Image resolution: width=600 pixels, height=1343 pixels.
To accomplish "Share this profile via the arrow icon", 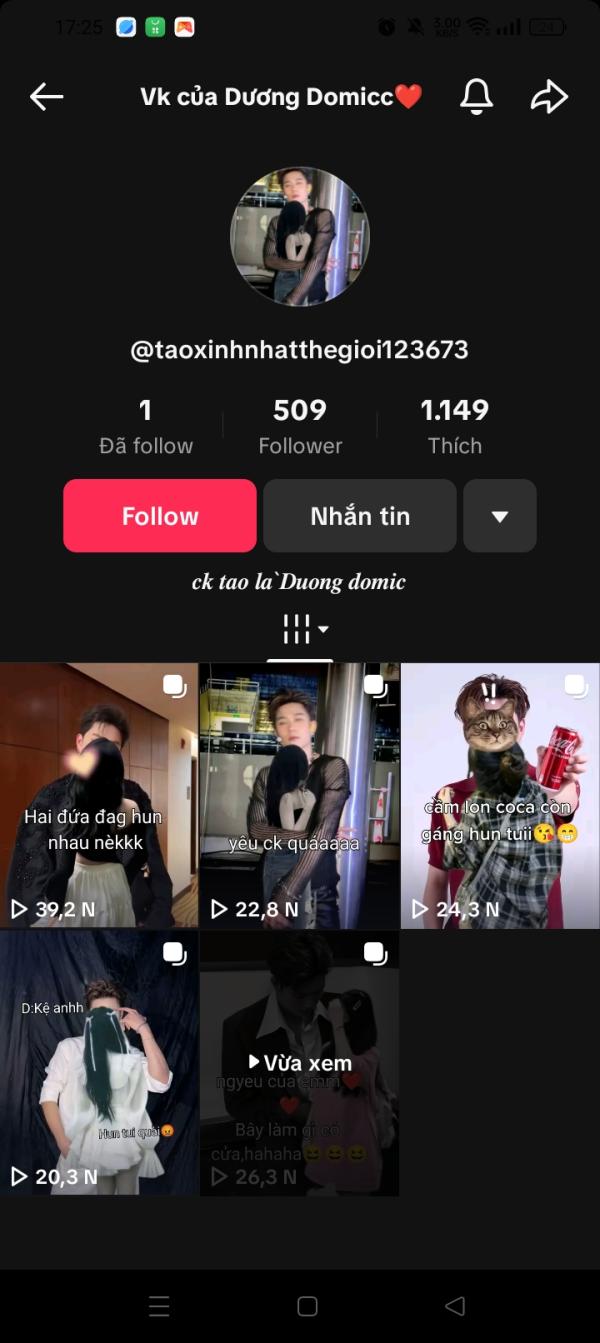I will (x=548, y=97).
